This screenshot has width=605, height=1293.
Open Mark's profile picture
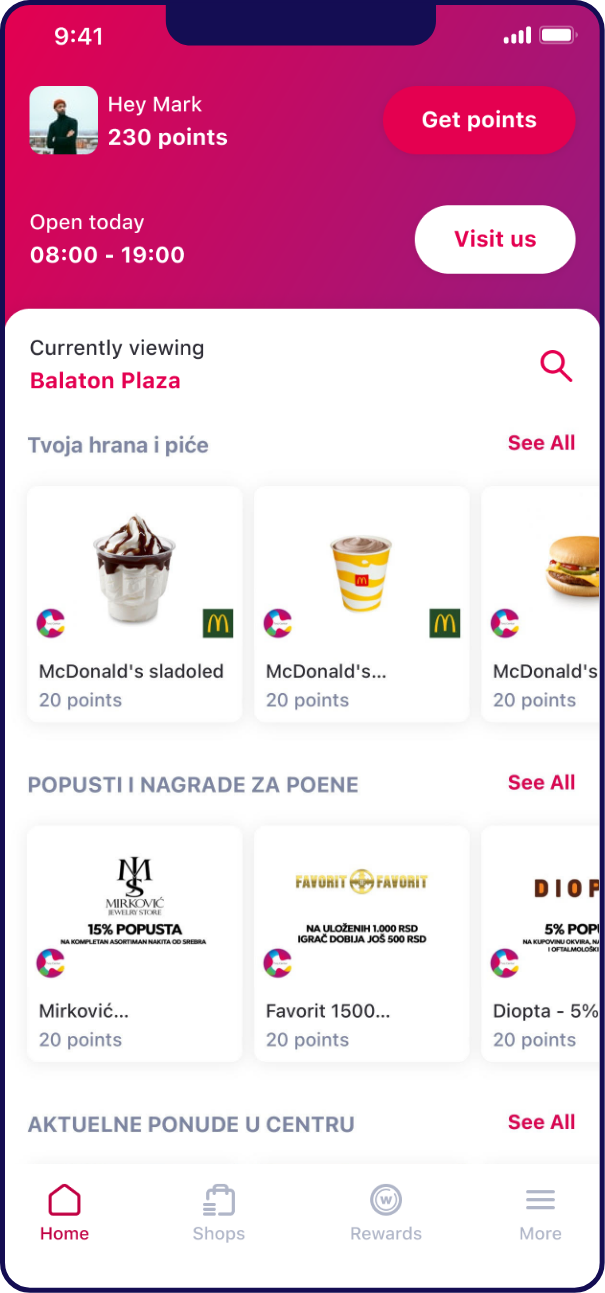click(x=64, y=120)
